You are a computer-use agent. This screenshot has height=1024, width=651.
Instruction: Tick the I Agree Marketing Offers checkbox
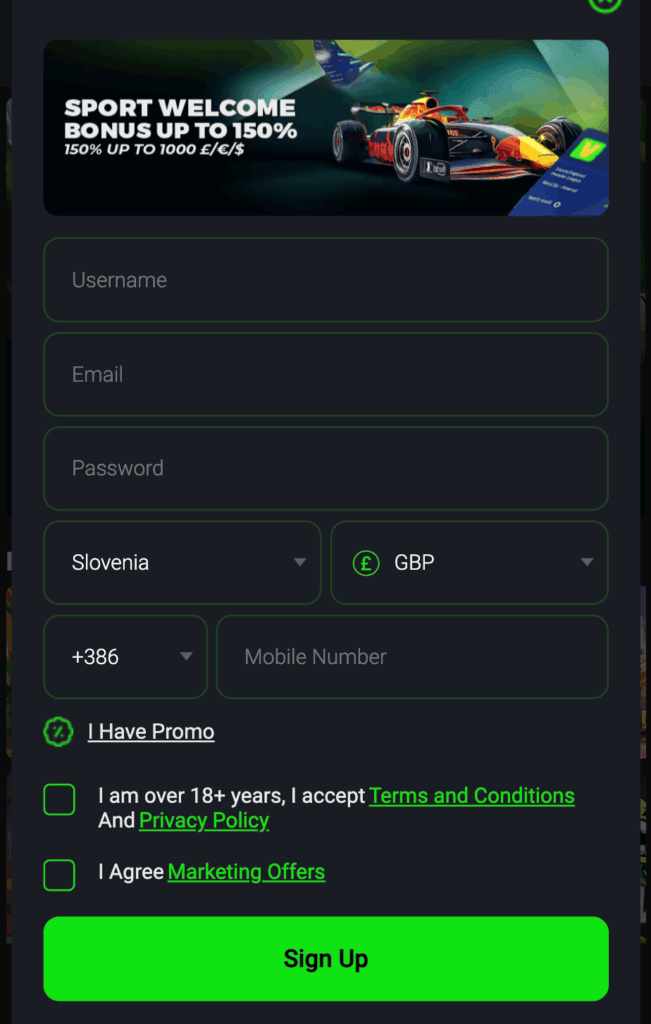click(59, 875)
